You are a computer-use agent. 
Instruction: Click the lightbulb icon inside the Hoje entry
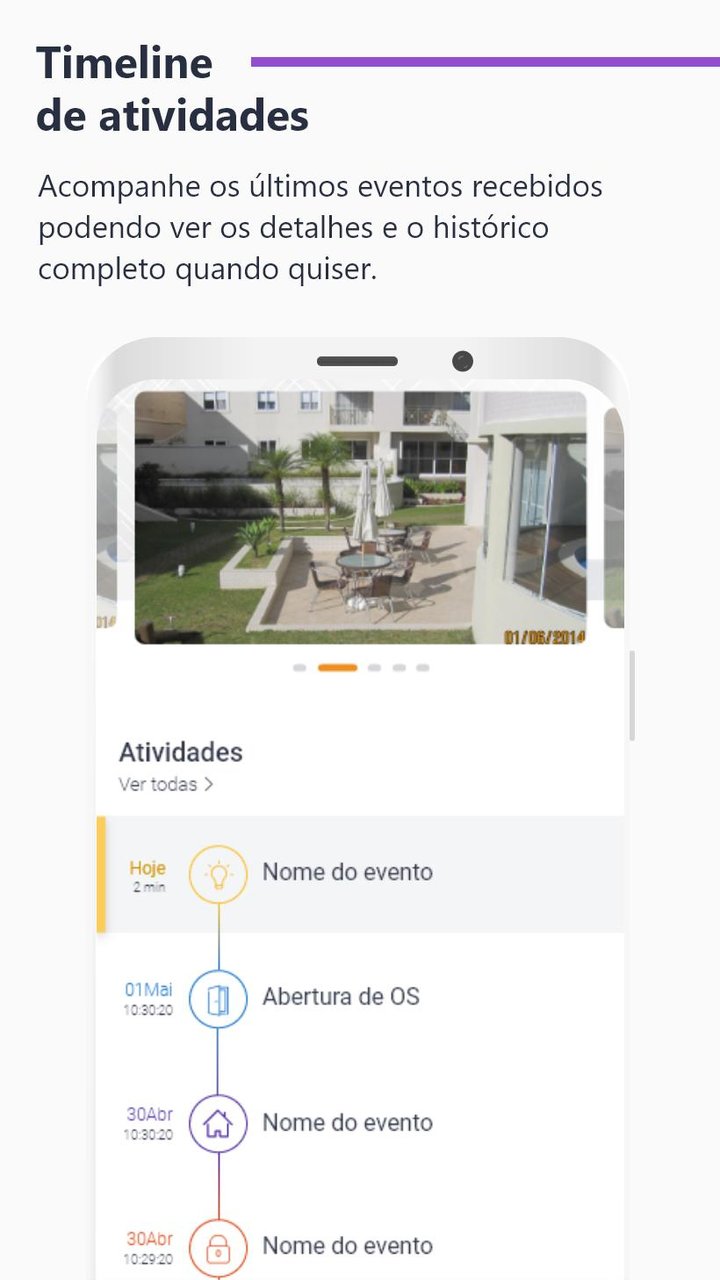click(x=218, y=872)
